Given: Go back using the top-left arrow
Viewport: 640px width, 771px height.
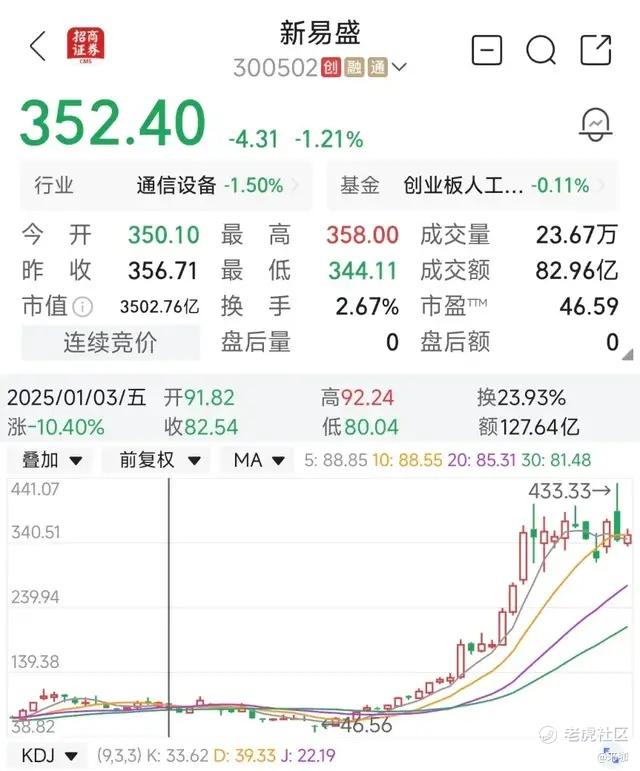Looking at the screenshot, I should (38, 47).
